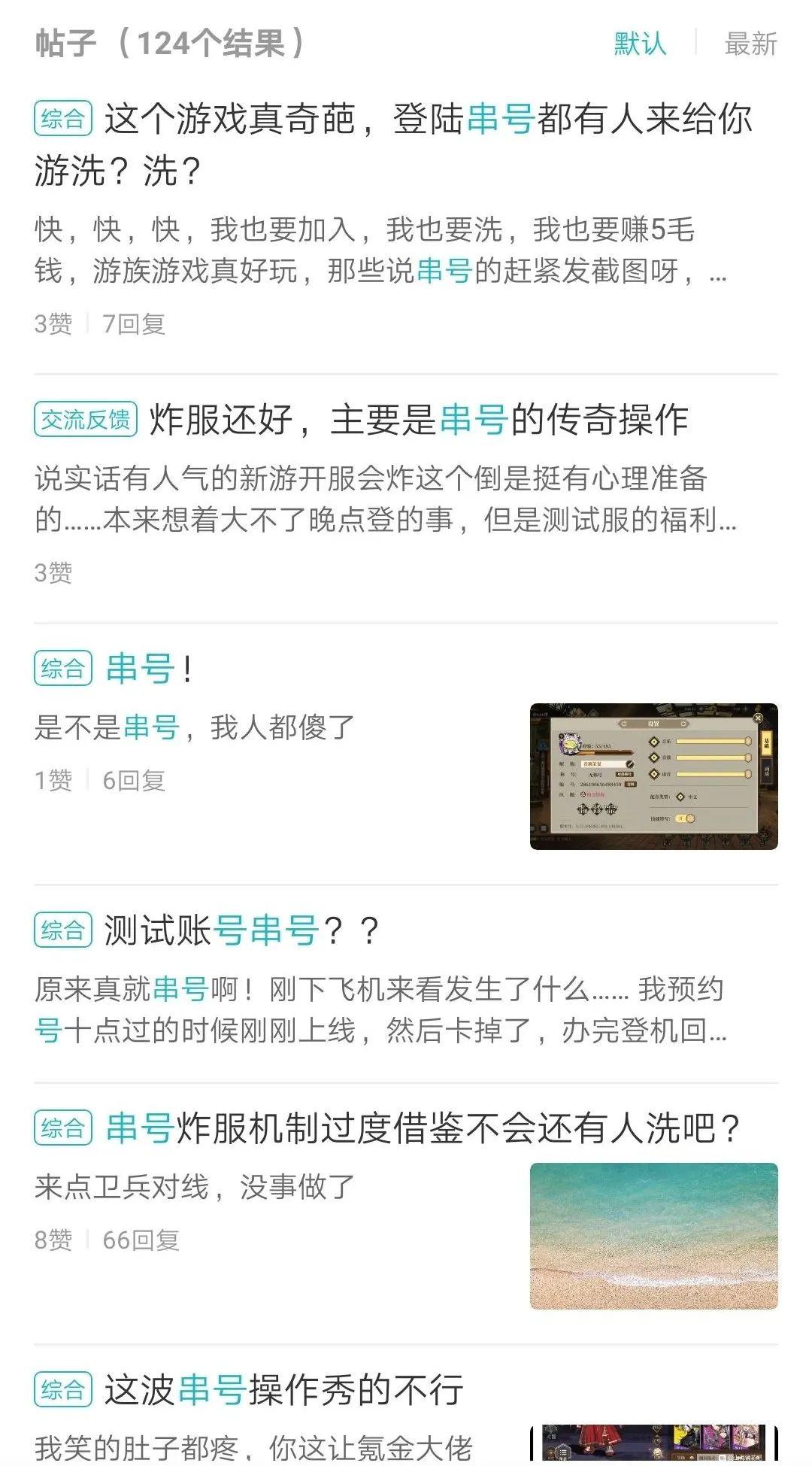Switch to the 最新 sort tab
812x1466 pixels.
[750, 44]
